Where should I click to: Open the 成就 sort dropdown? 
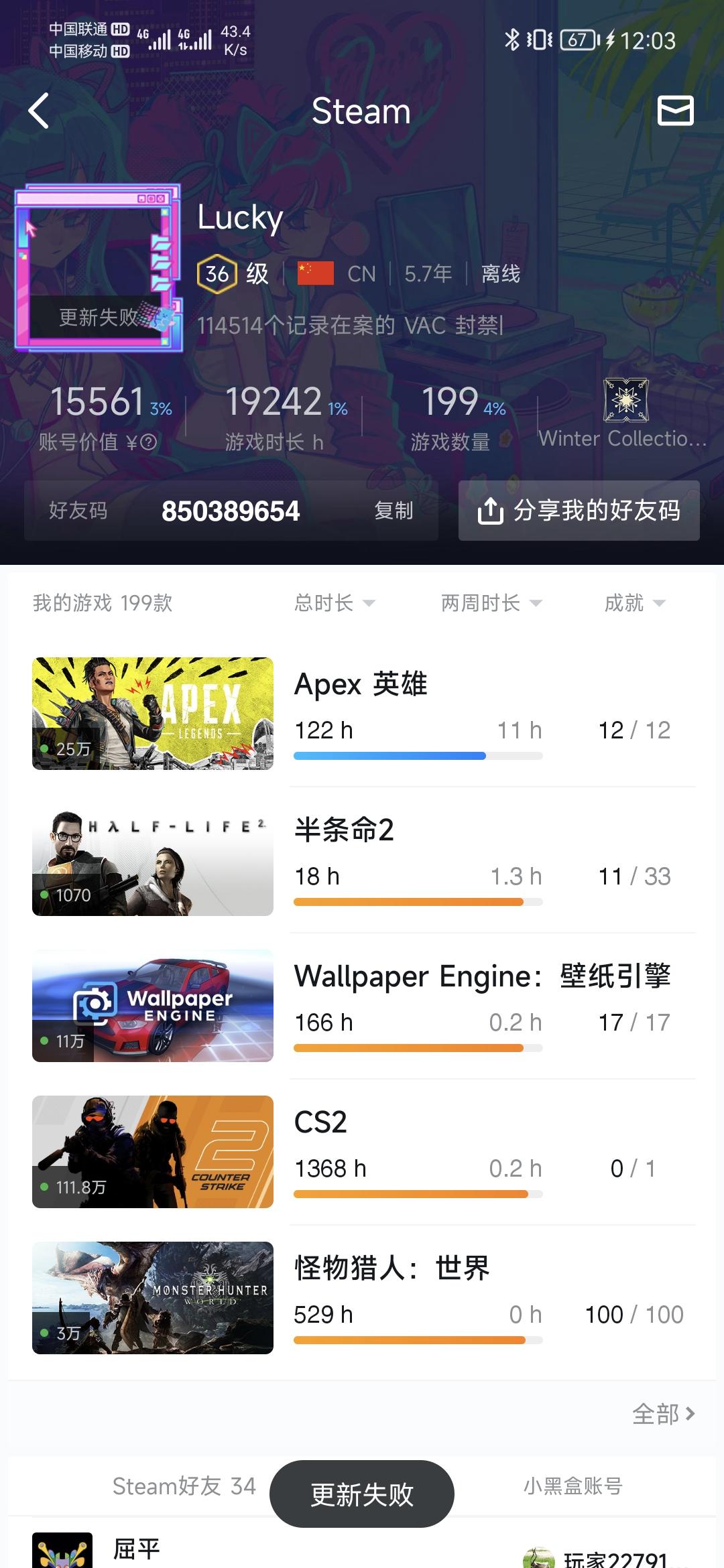point(633,603)
